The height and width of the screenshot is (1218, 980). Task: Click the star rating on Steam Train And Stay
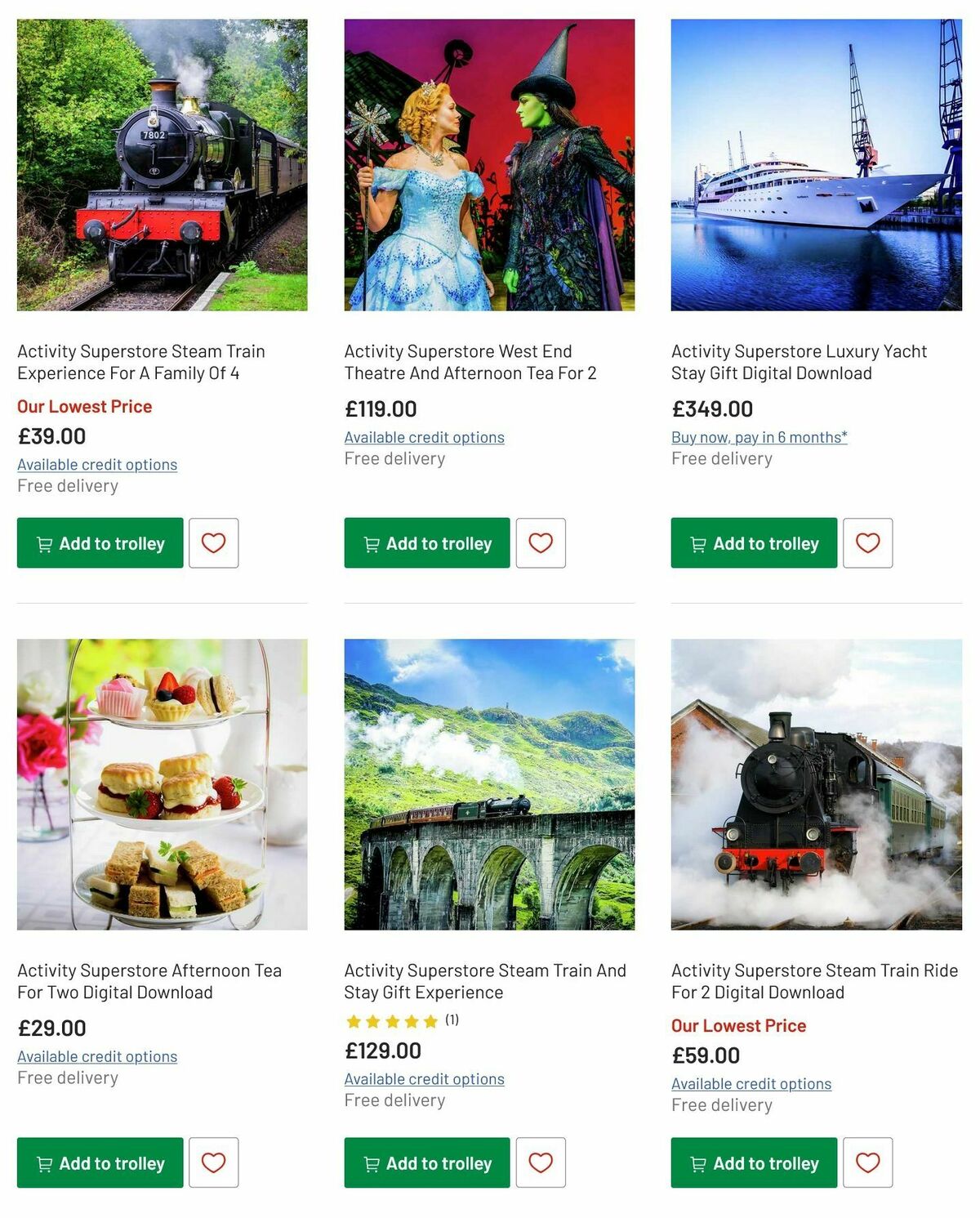tap(390, 1020)
